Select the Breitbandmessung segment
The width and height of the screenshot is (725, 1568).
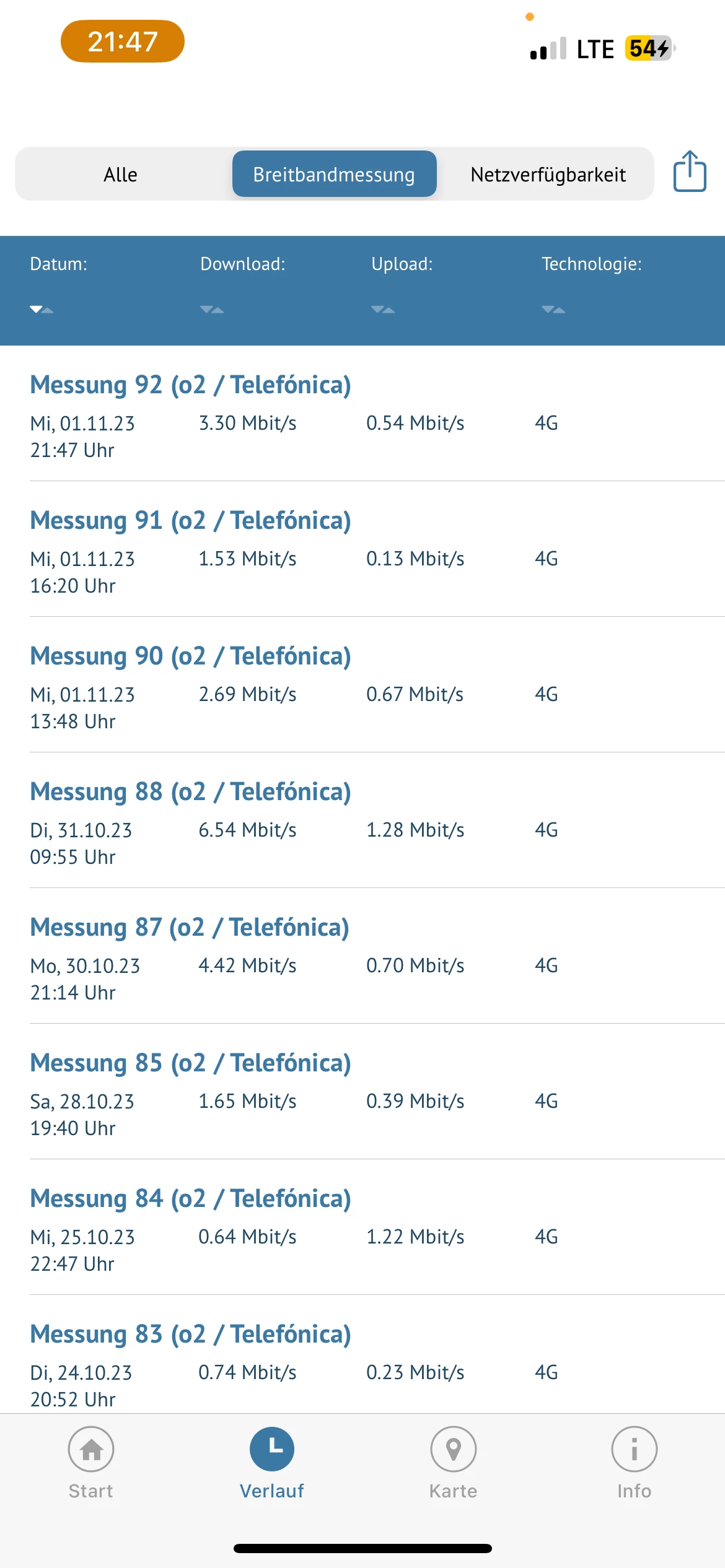click(x=334, y=175)
